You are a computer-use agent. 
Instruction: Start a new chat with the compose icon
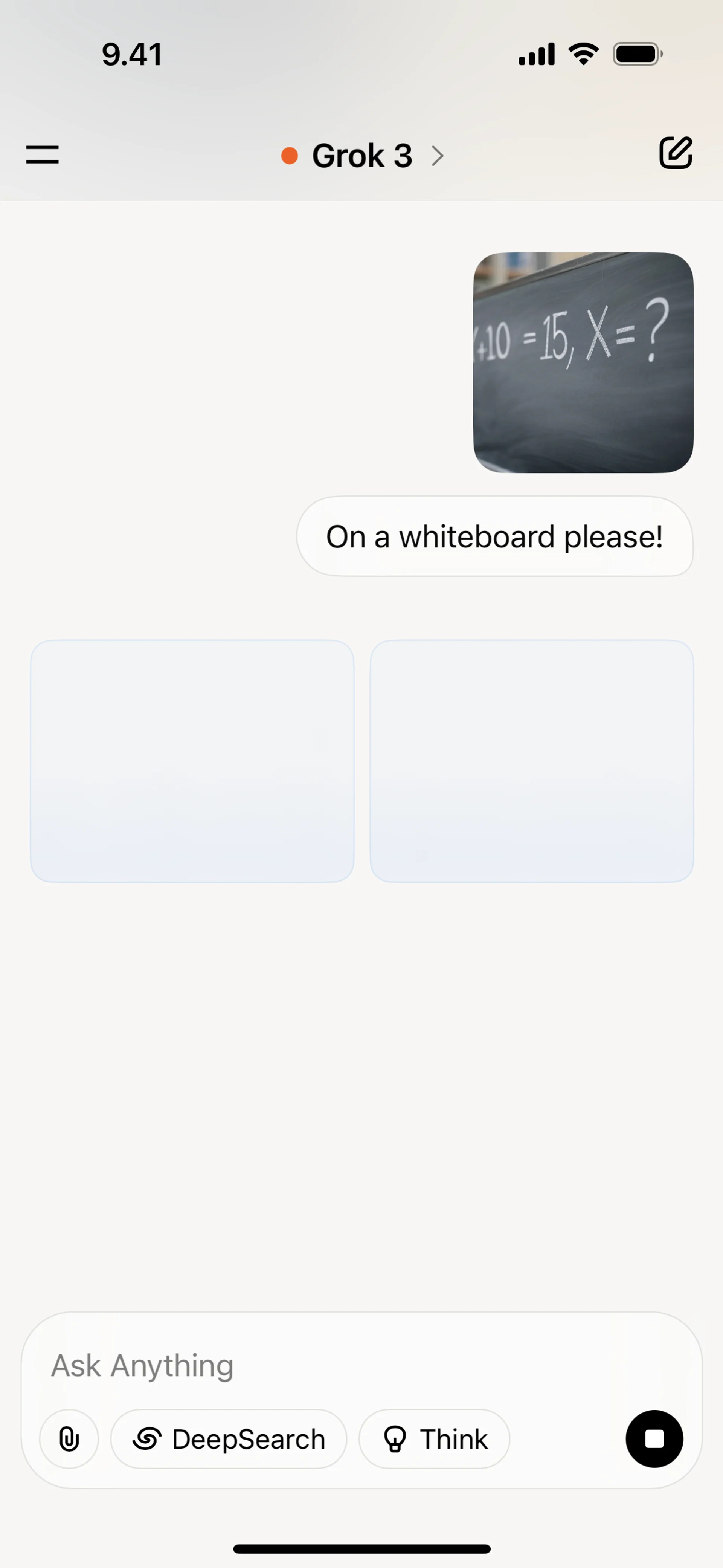pyautogui.click(x=676, y=153)
